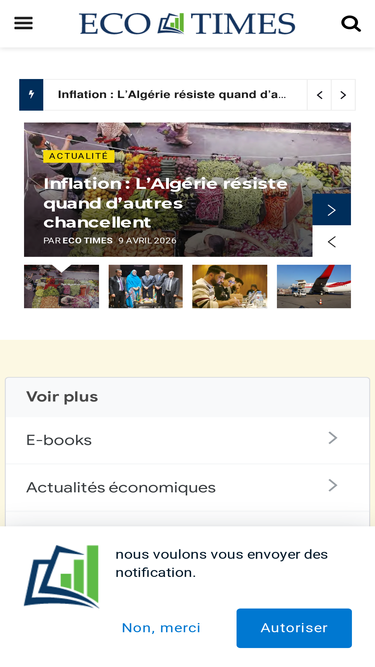Open the hamburger menu

pyautogui.click(x=23, y=23)
